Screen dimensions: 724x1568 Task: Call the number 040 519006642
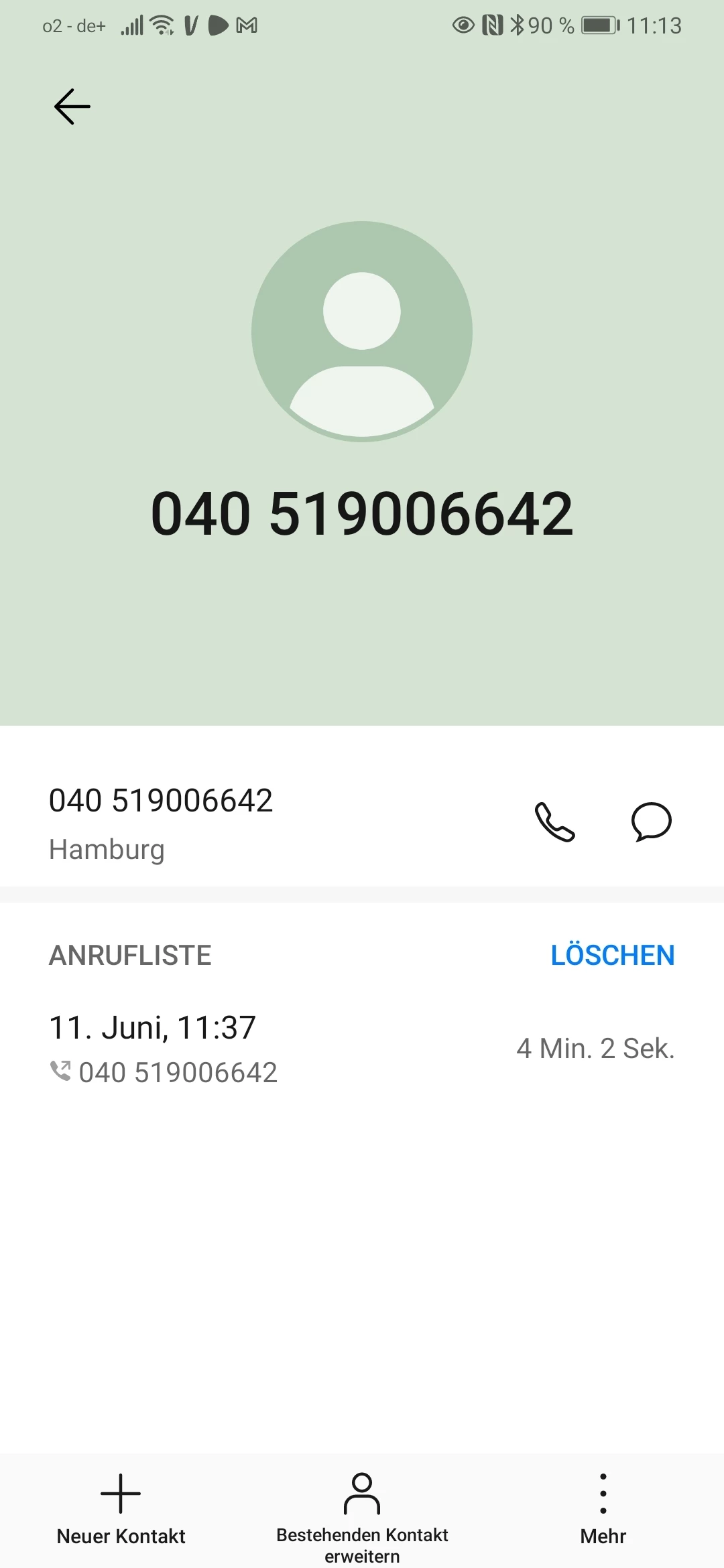(x=554, y=822)
